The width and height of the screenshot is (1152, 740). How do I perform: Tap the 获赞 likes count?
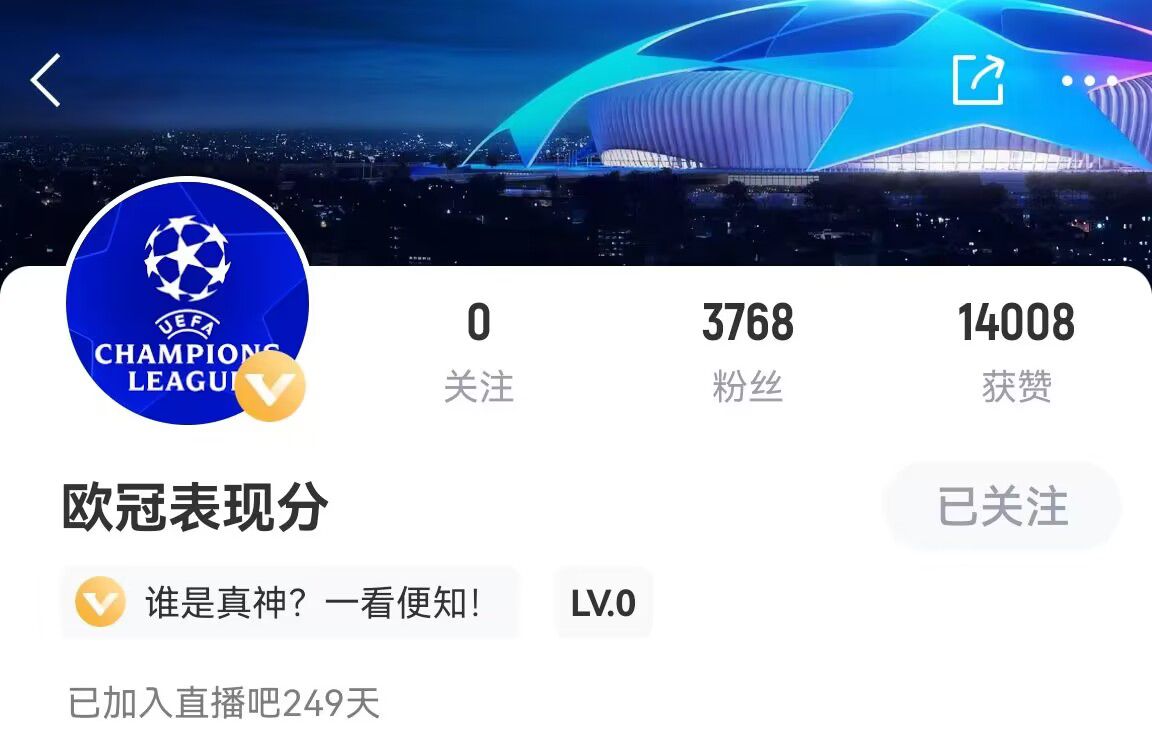[x=1016, y=350]
